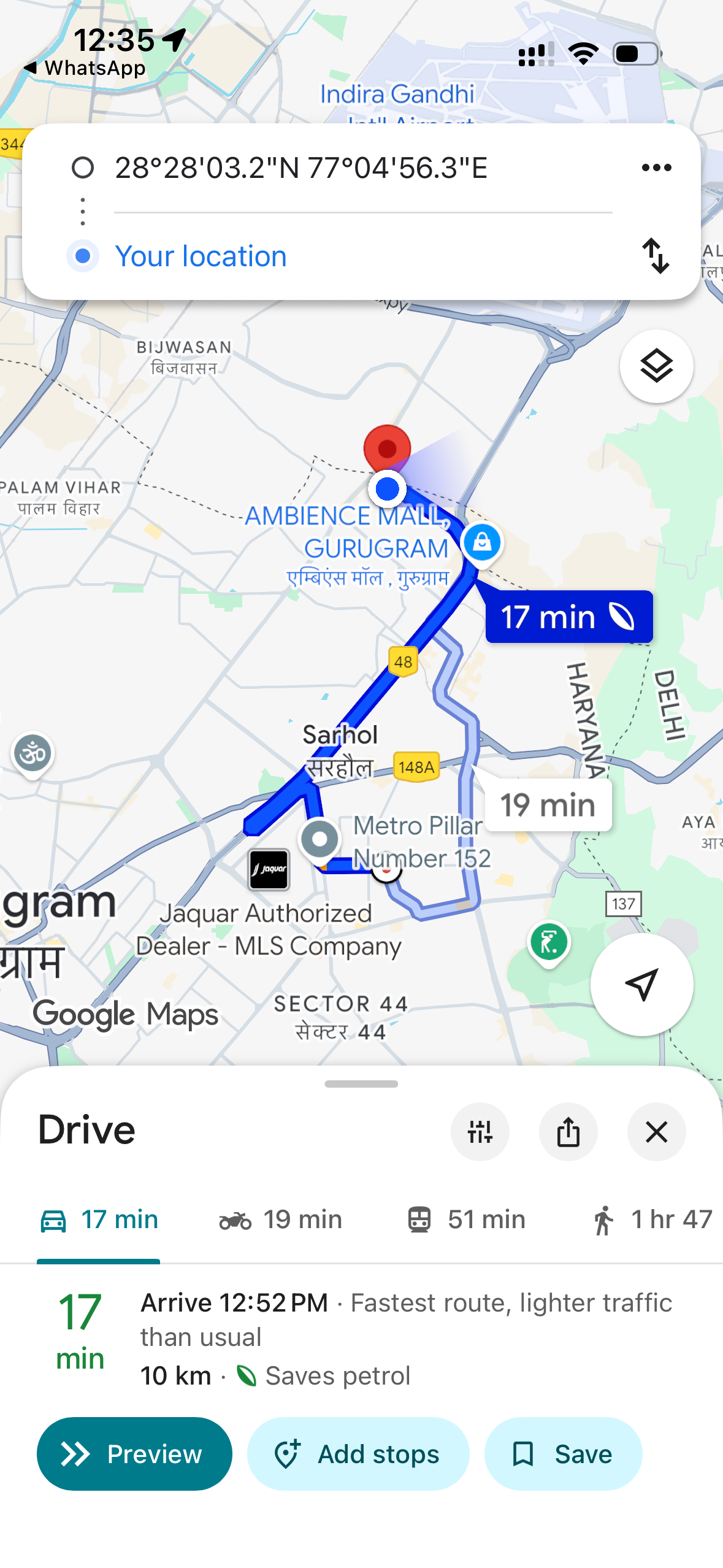
Task: Open route options filter
Action: 480,1132
